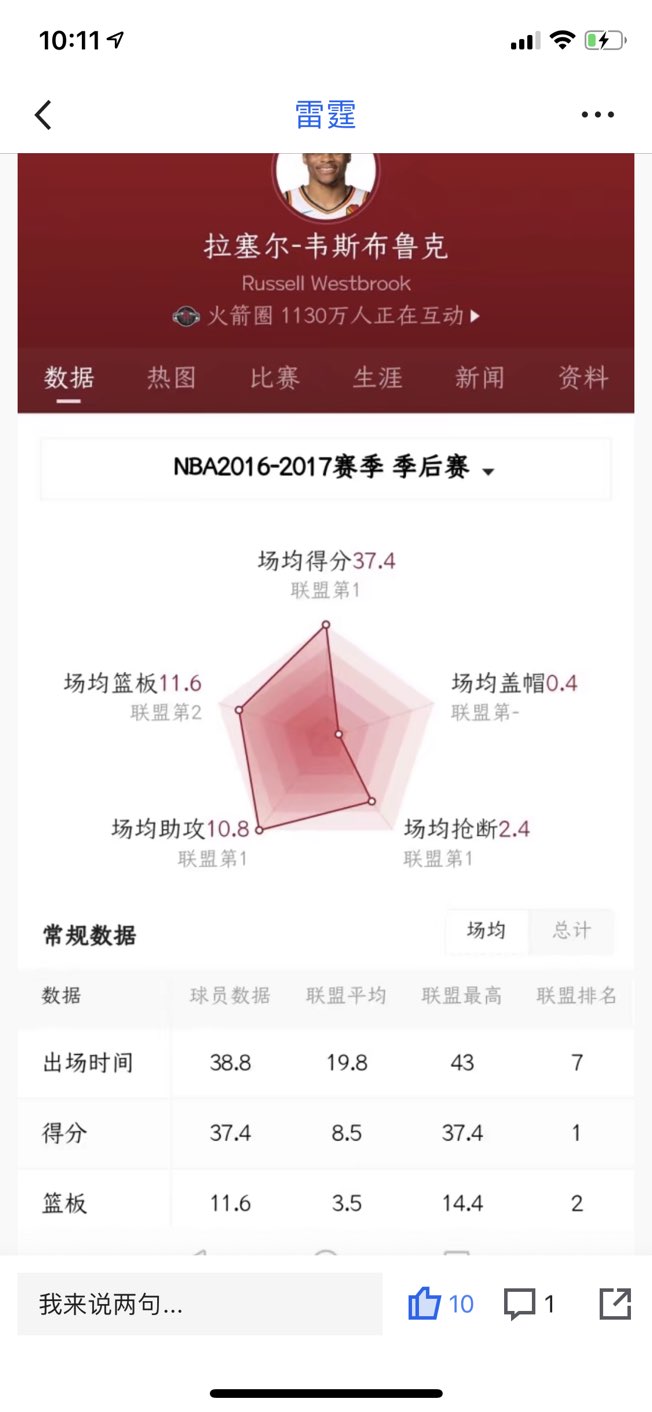Open the comments bubble icon
Image resolution: width=652 pixels, height=1412 pixels.
[520, 1304]
